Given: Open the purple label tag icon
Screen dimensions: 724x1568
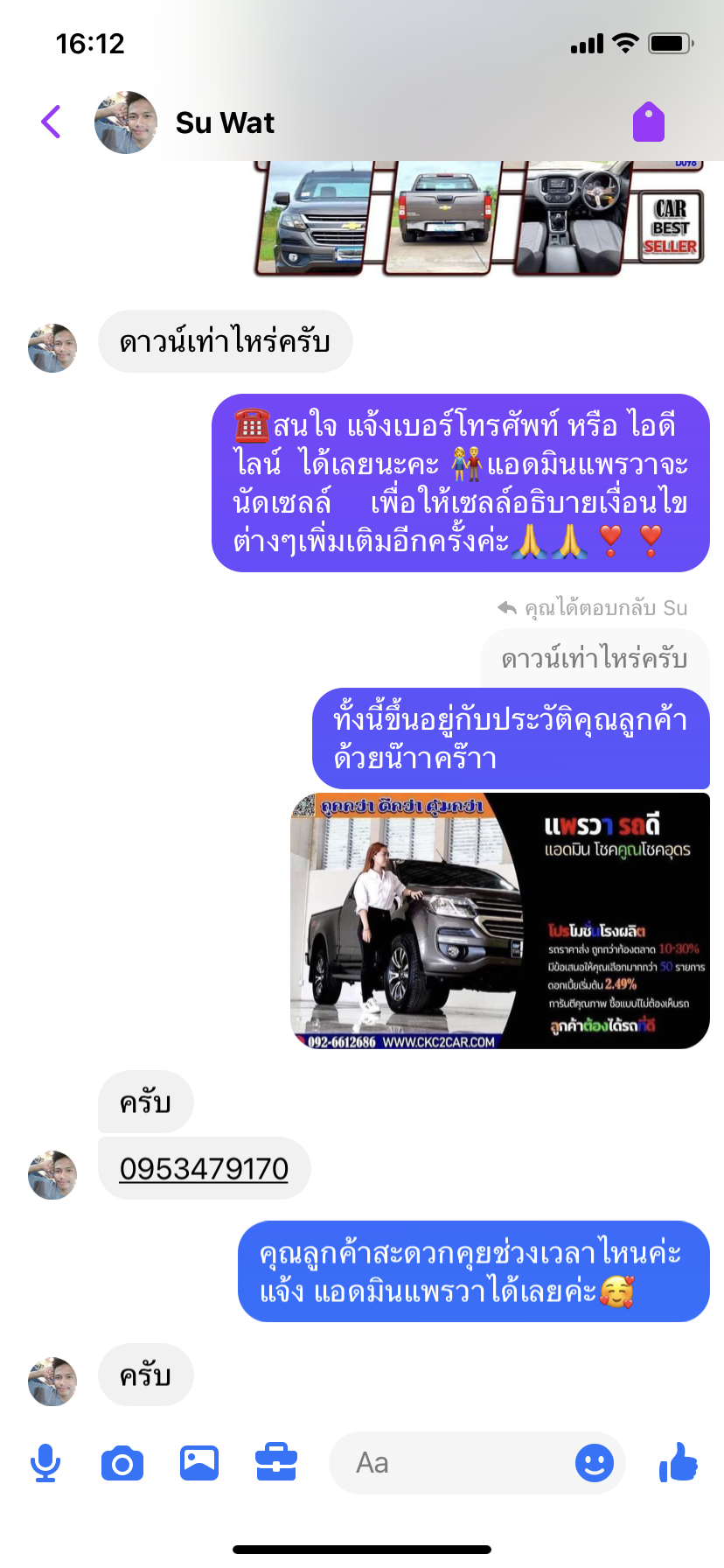Looking at the screenshot, I should (649, 122).
